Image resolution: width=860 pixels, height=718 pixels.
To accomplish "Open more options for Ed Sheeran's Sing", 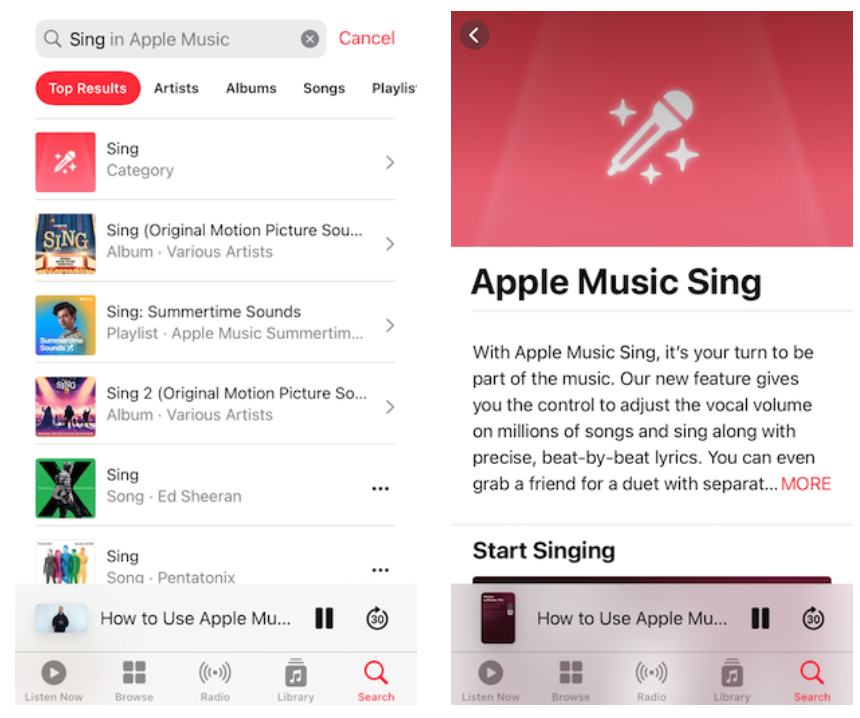I will 380,488.
